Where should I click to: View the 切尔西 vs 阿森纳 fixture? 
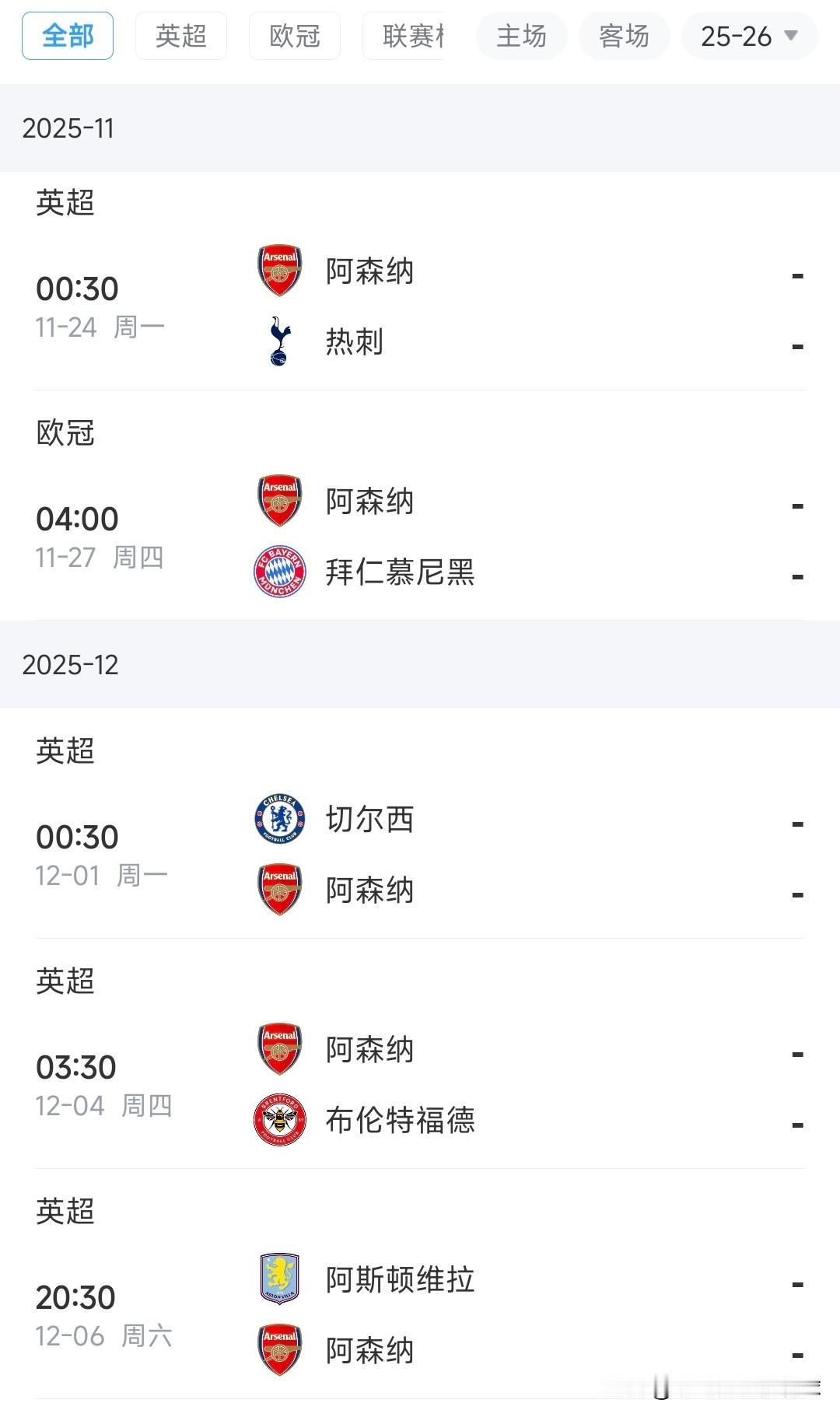click(420, 855)
